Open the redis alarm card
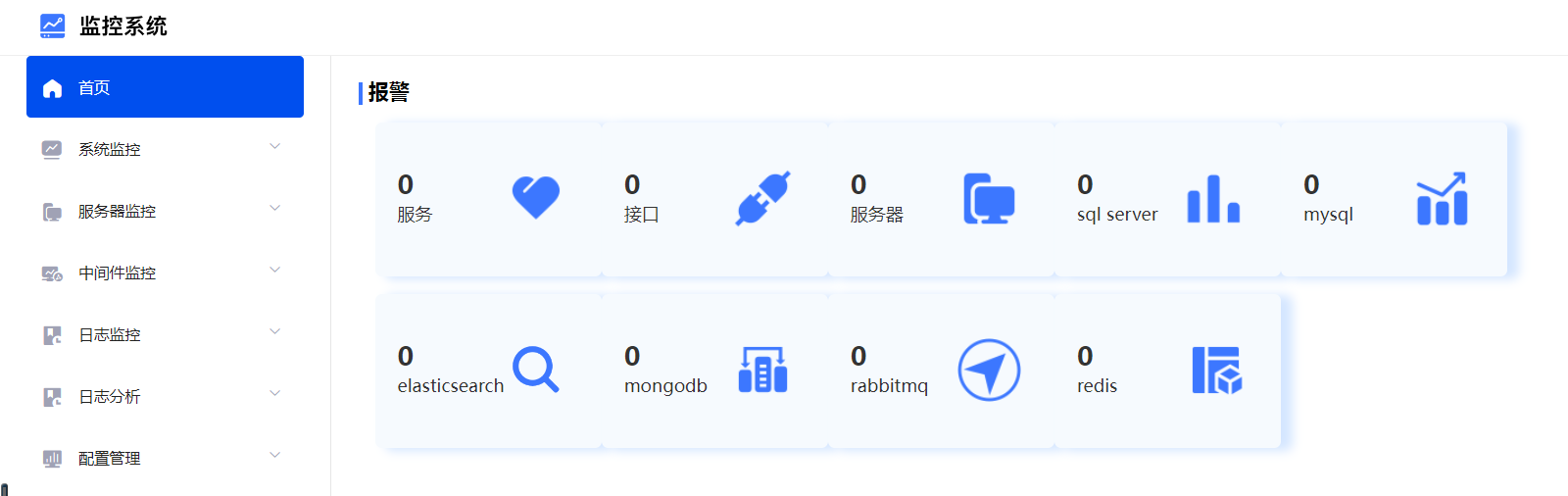Image resolution: width=1568 pixels, height=496 pixels. coord(1167,371)
